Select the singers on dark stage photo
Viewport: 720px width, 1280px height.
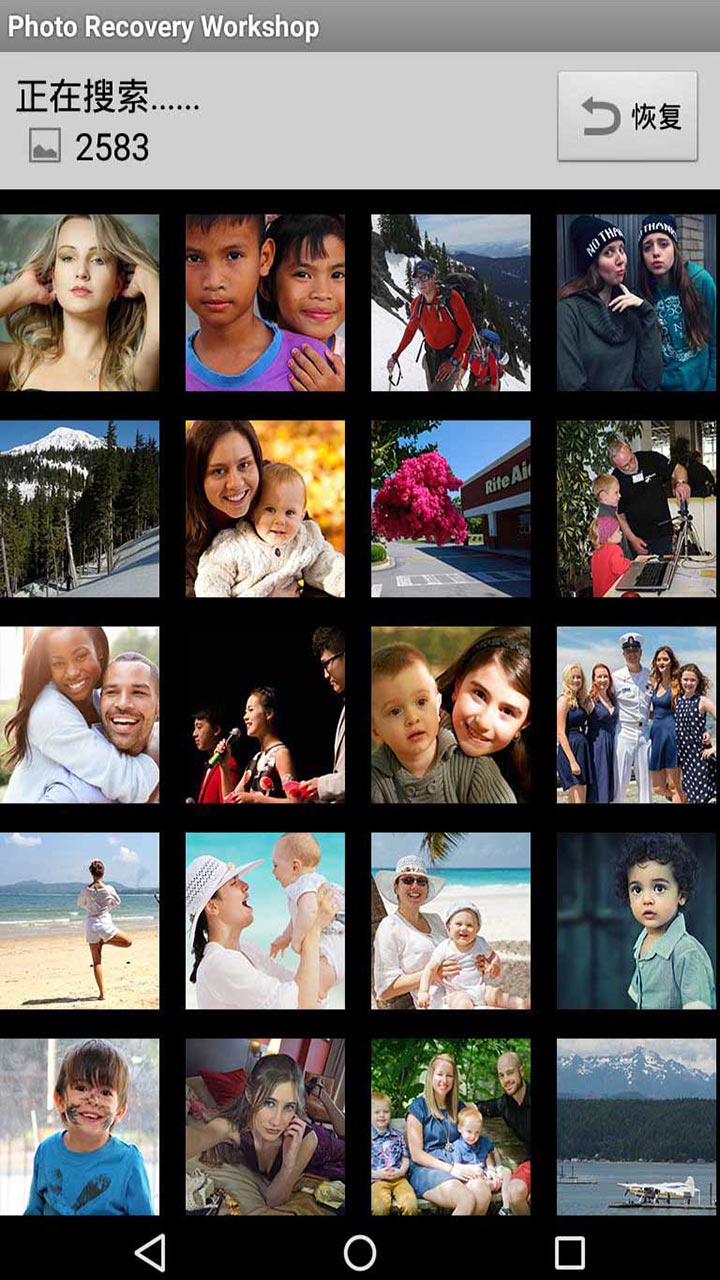[265, 714]
